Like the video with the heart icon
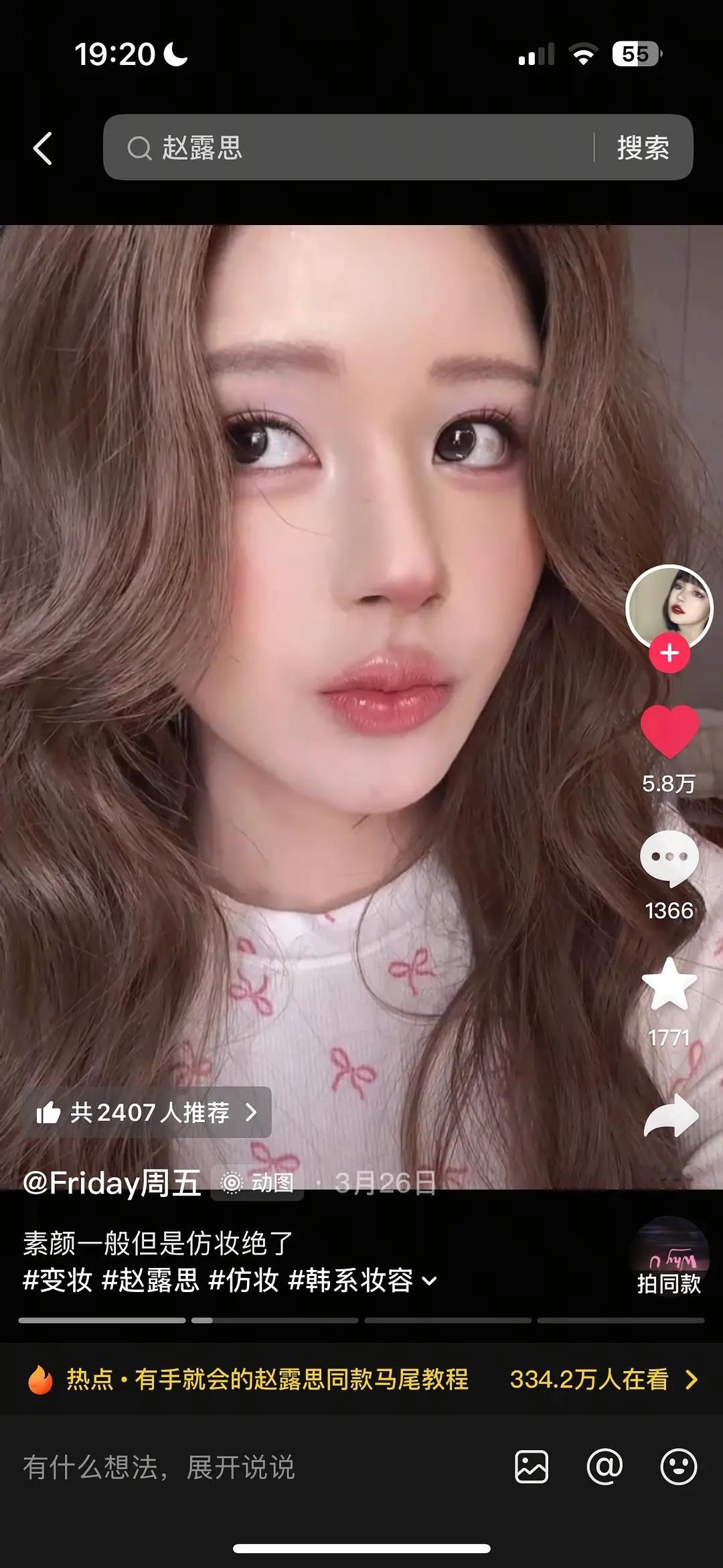 click(671, 731)
